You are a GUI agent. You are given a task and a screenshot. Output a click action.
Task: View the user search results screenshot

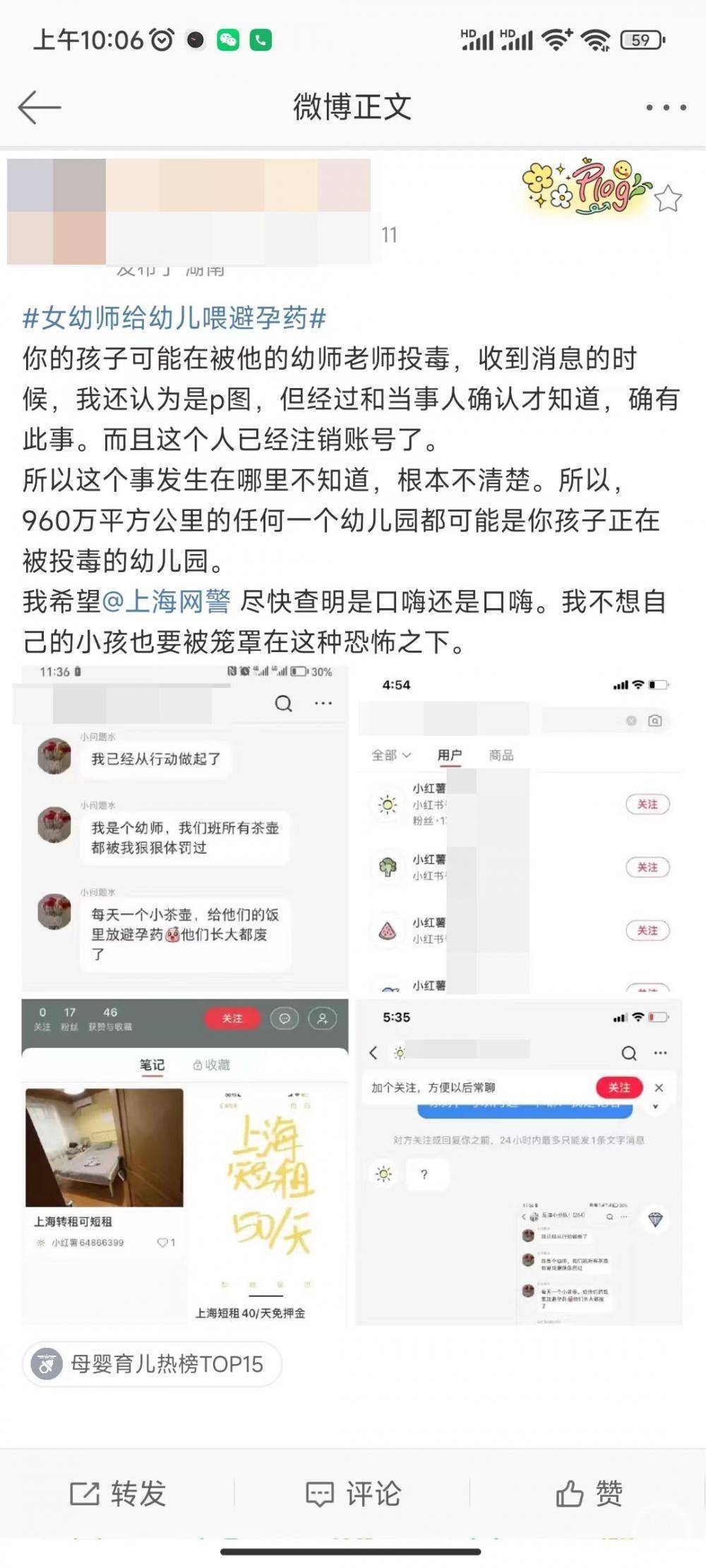(519, 828)
